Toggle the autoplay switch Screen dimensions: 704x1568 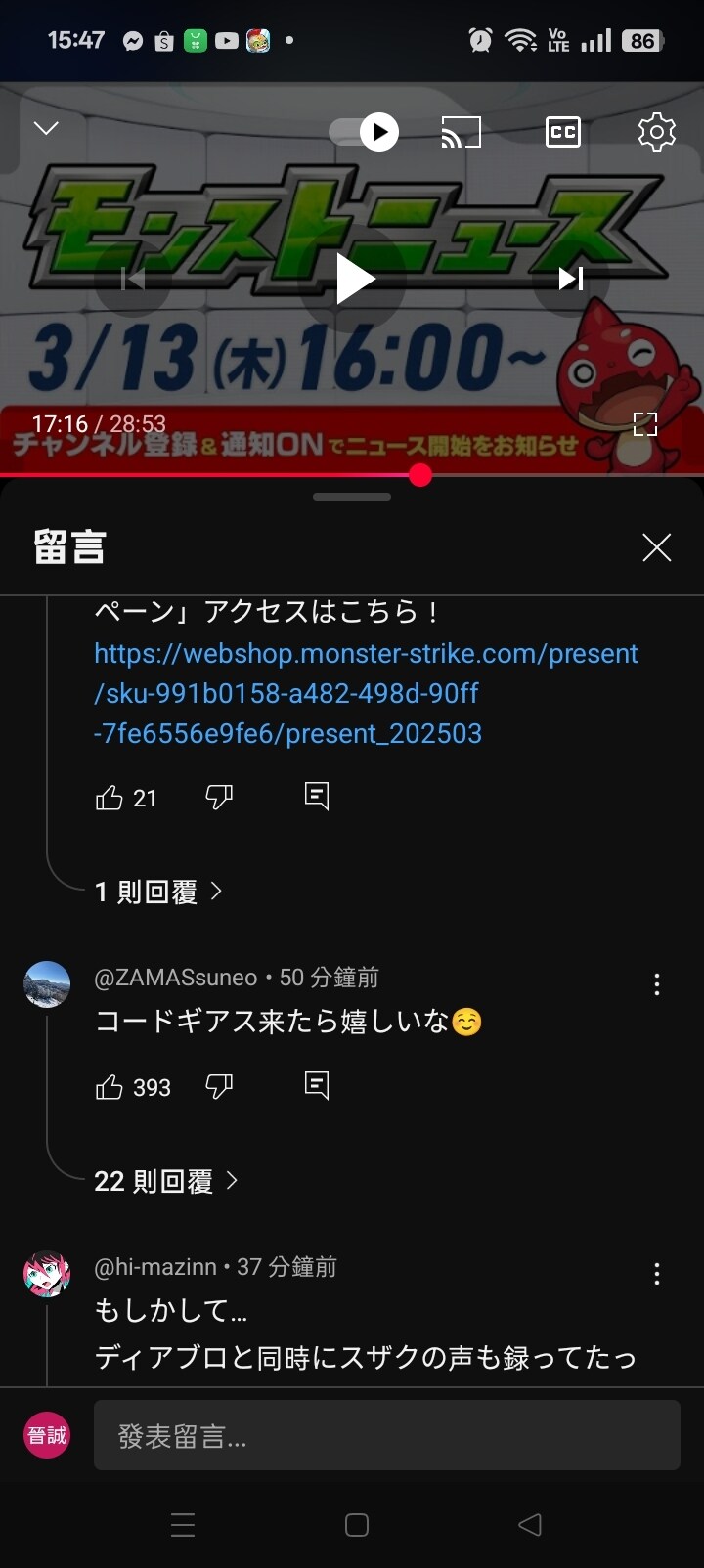pos(365,132)
